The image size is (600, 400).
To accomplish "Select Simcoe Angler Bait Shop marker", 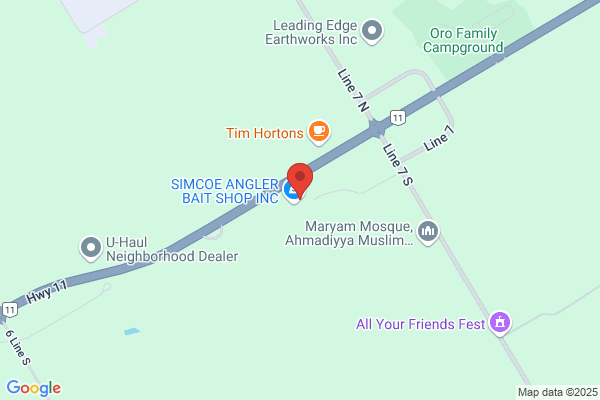I will click(x=291, y=192).
